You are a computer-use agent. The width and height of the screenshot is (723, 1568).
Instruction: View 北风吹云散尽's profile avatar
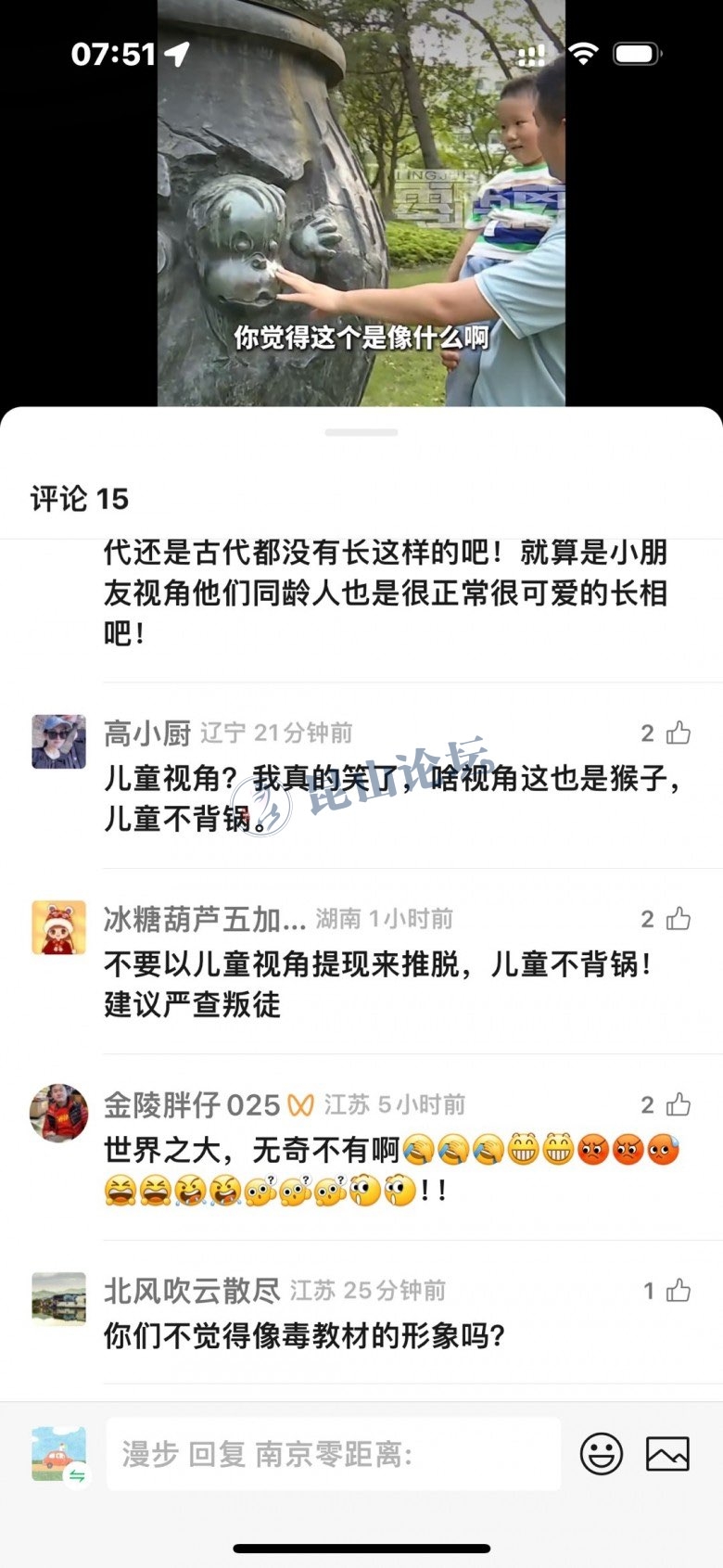click(x=58, y=1298)
